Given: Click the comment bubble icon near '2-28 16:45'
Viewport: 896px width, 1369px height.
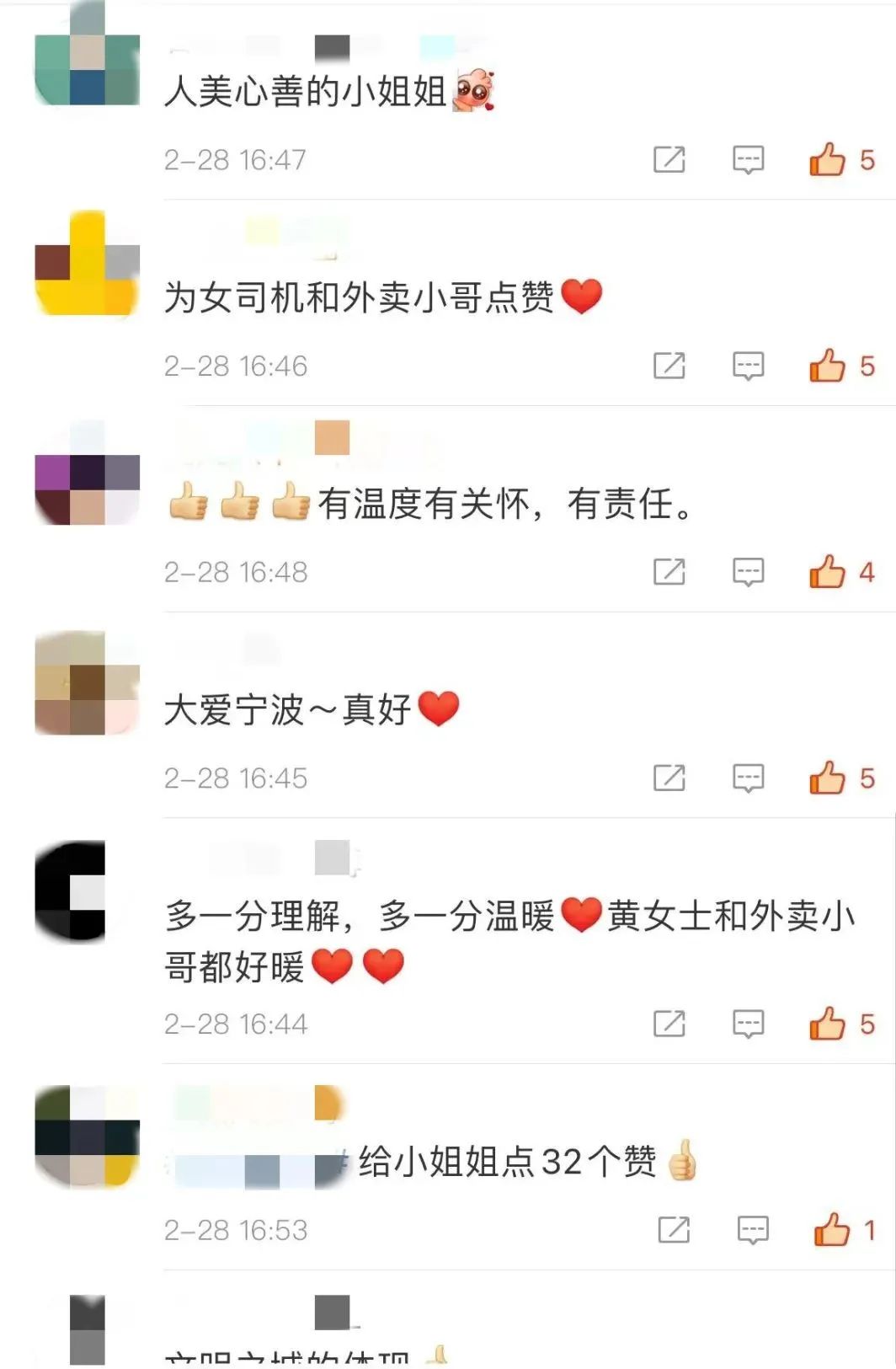Looking at the screenshot, I should [748, 778].
